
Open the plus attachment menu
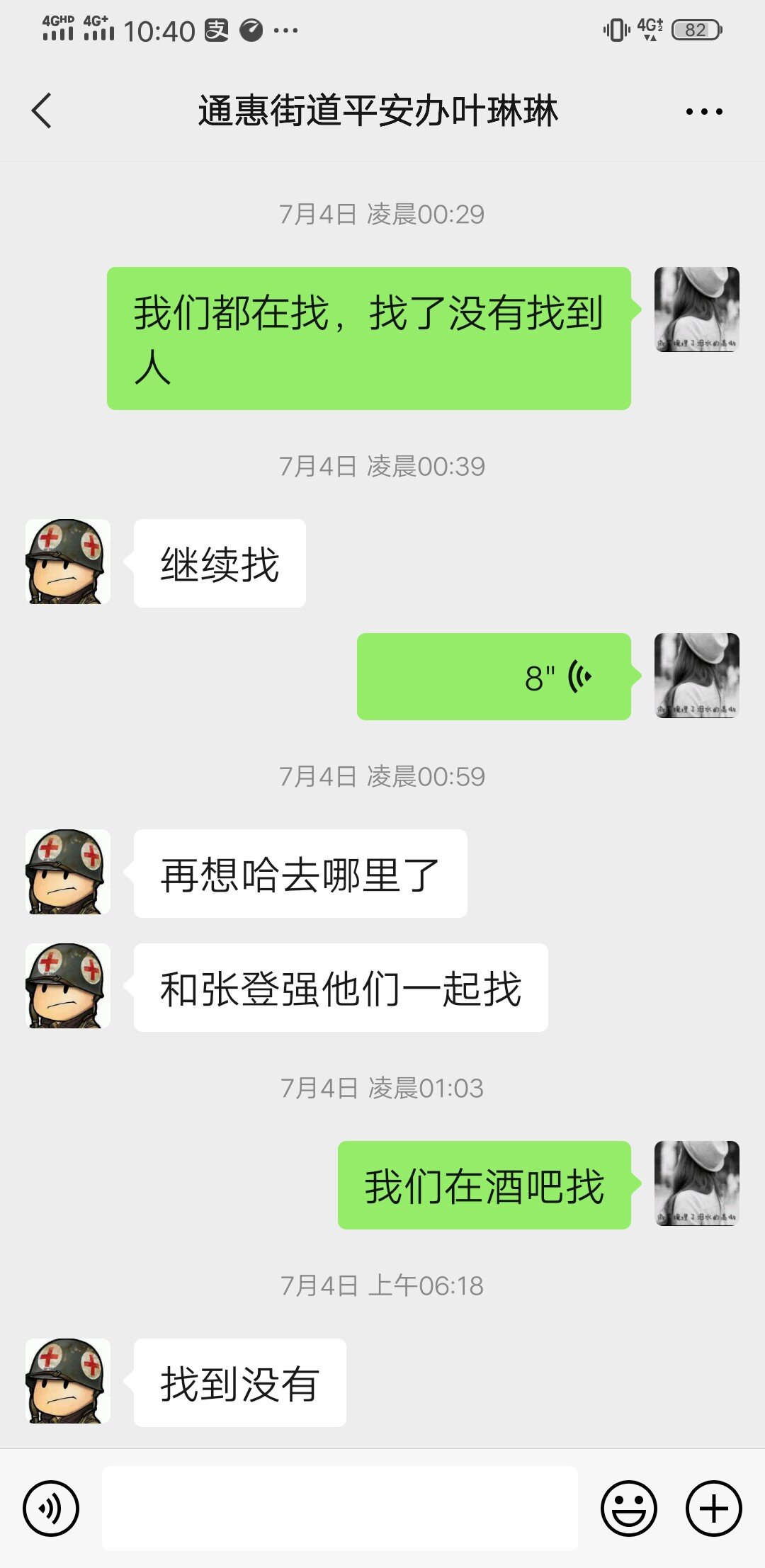click(713, 1509)
